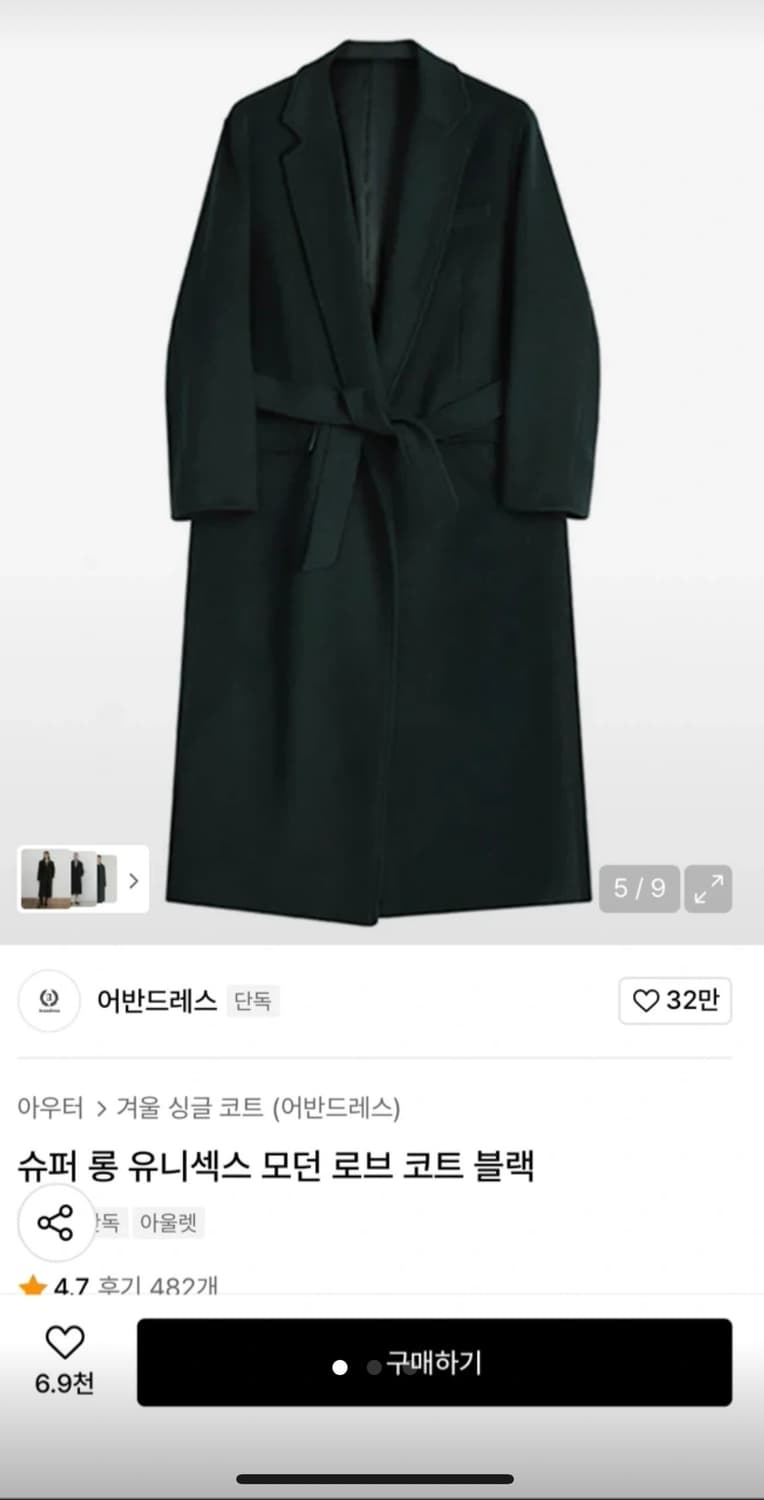
Task: Expand the thumbnail strip via the right chevron
Action: coord(133,880)
